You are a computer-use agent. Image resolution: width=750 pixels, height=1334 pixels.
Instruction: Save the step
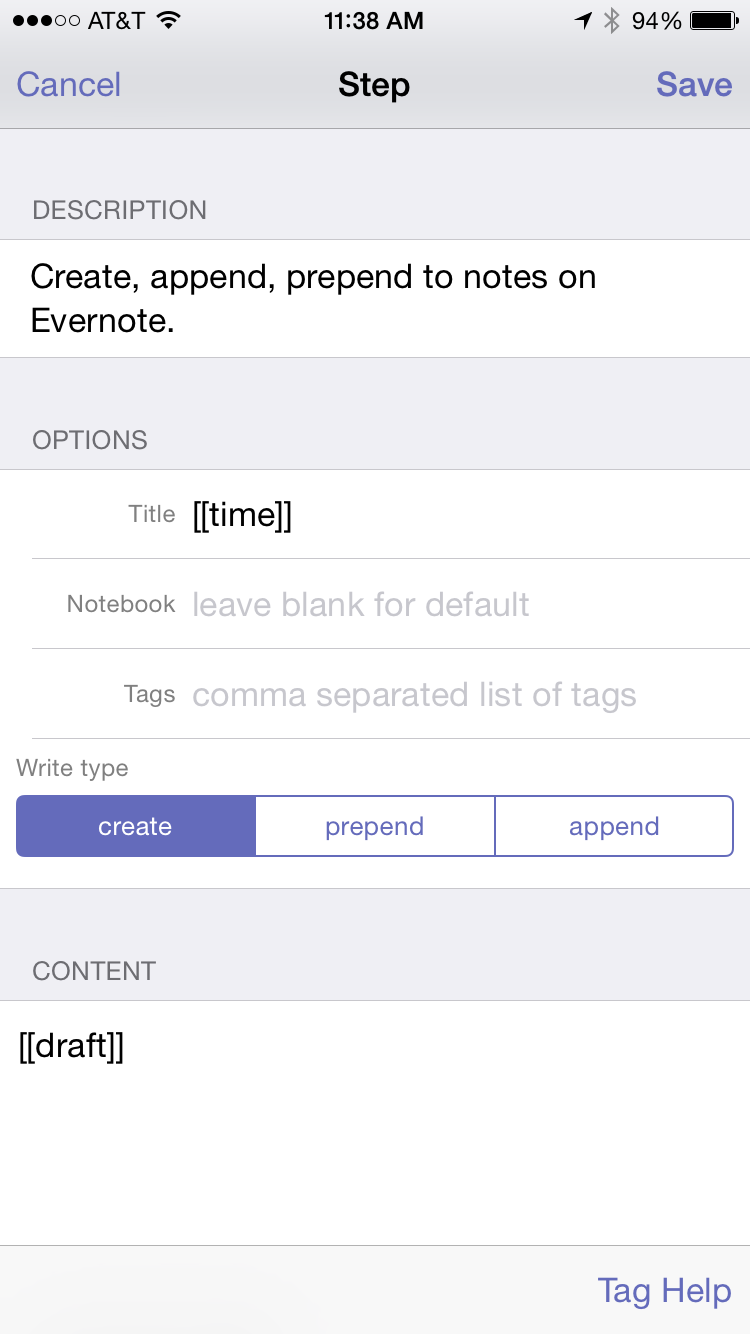[694, 84]
